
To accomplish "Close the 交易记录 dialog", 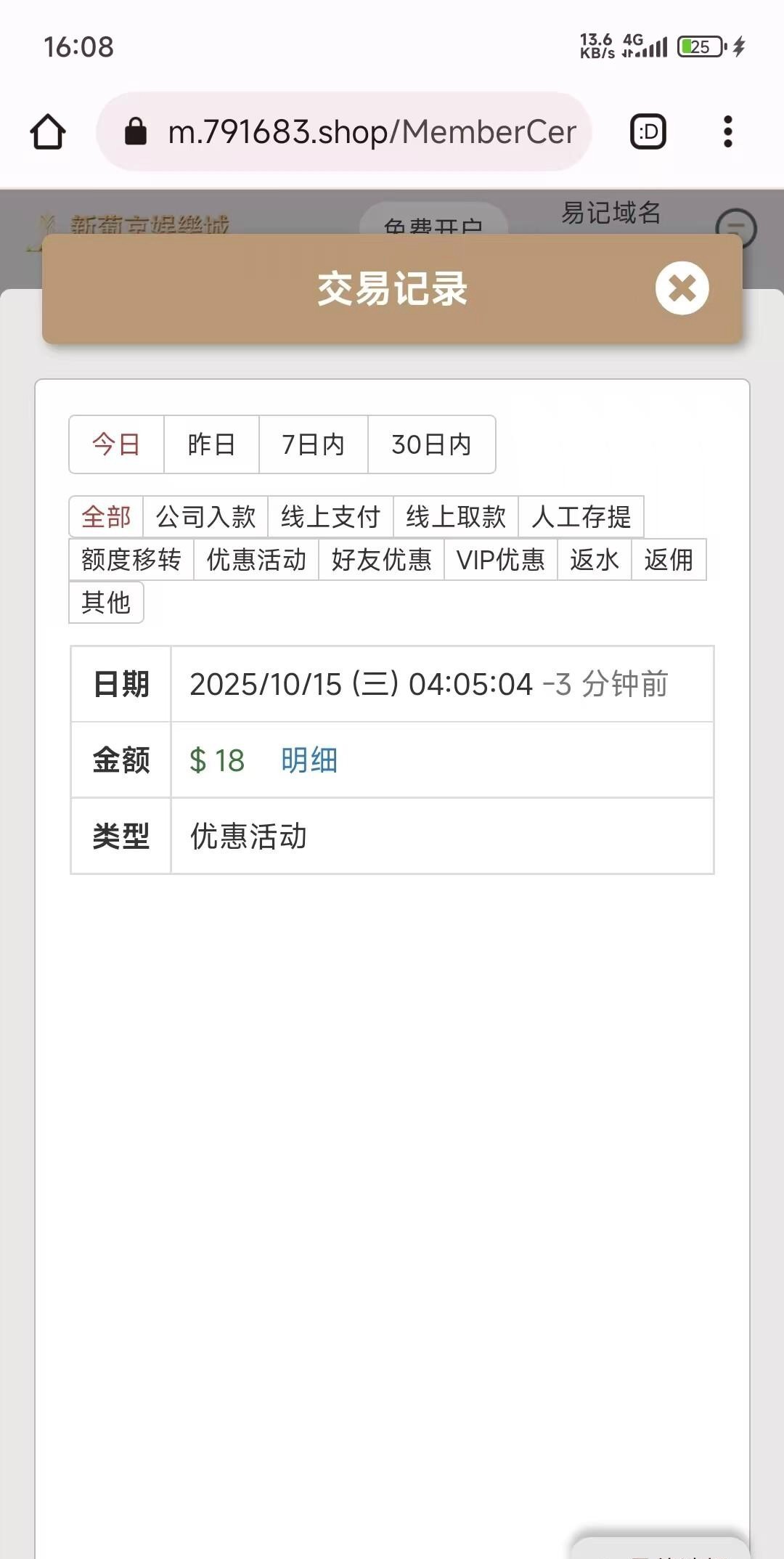I will pos(682,288).
